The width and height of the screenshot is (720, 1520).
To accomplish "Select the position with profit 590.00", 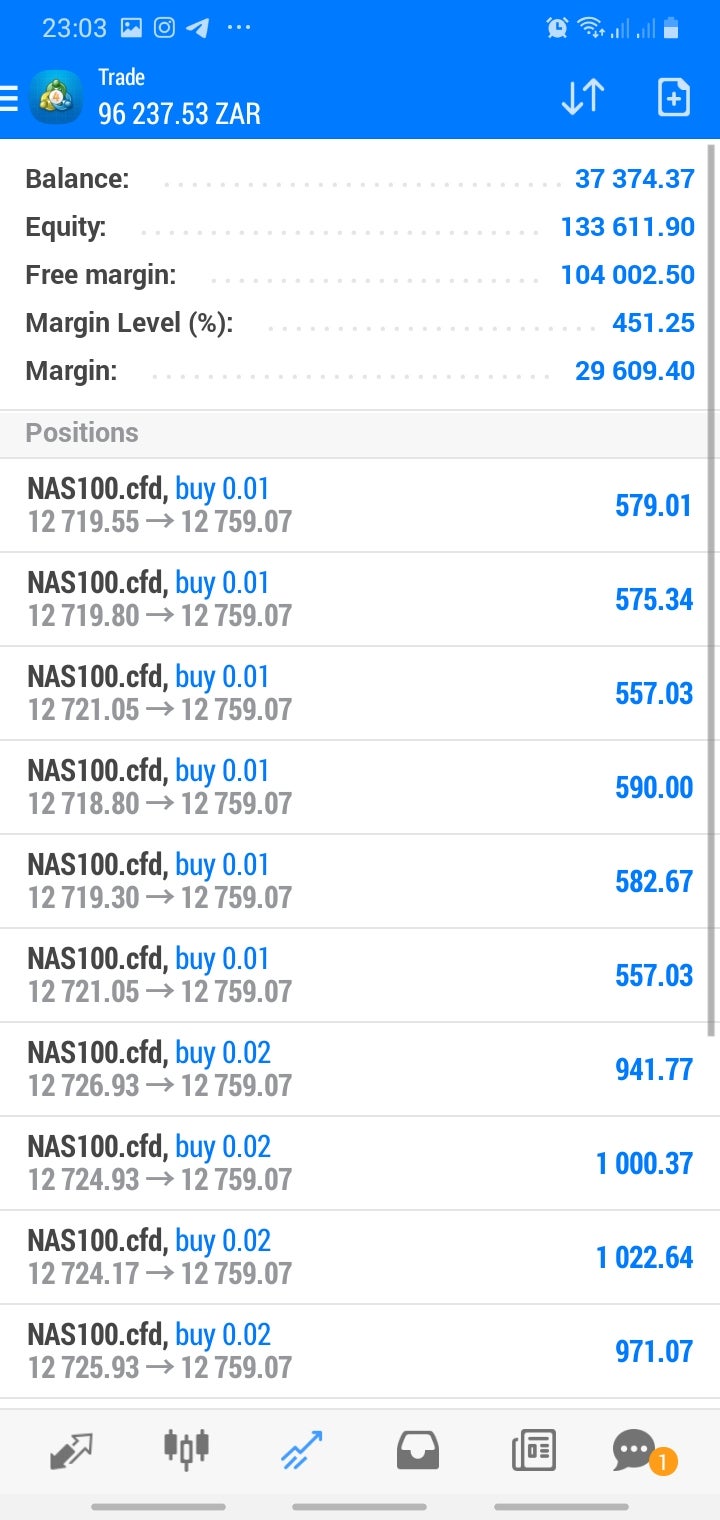I will pyautogui.click(x=360, y=788).
